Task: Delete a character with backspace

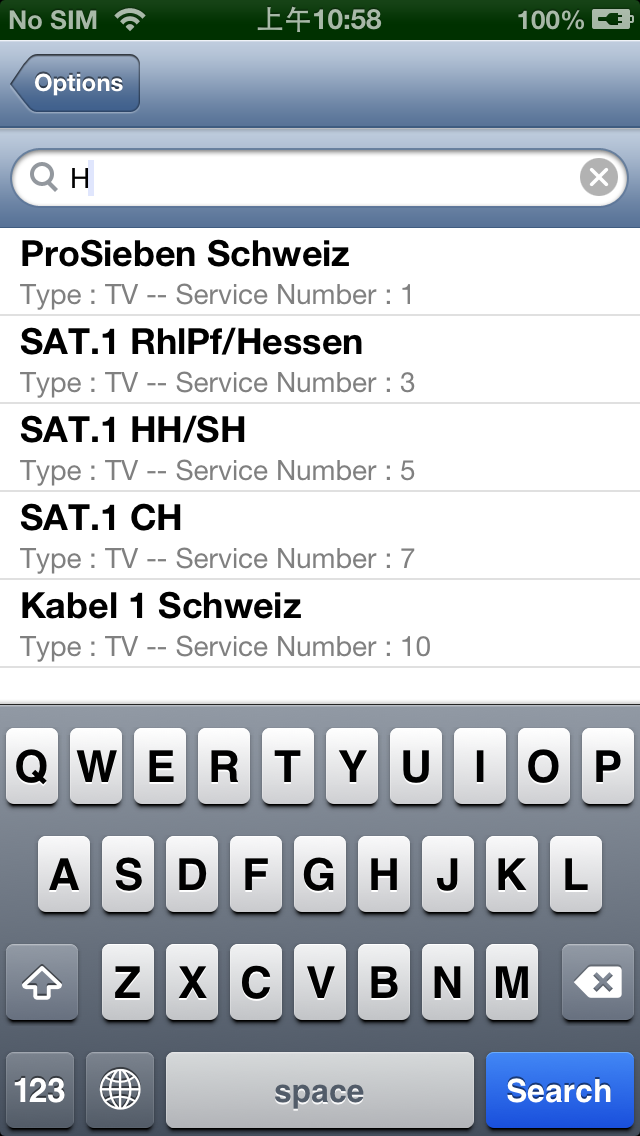Action: click(x=600, y=983)
